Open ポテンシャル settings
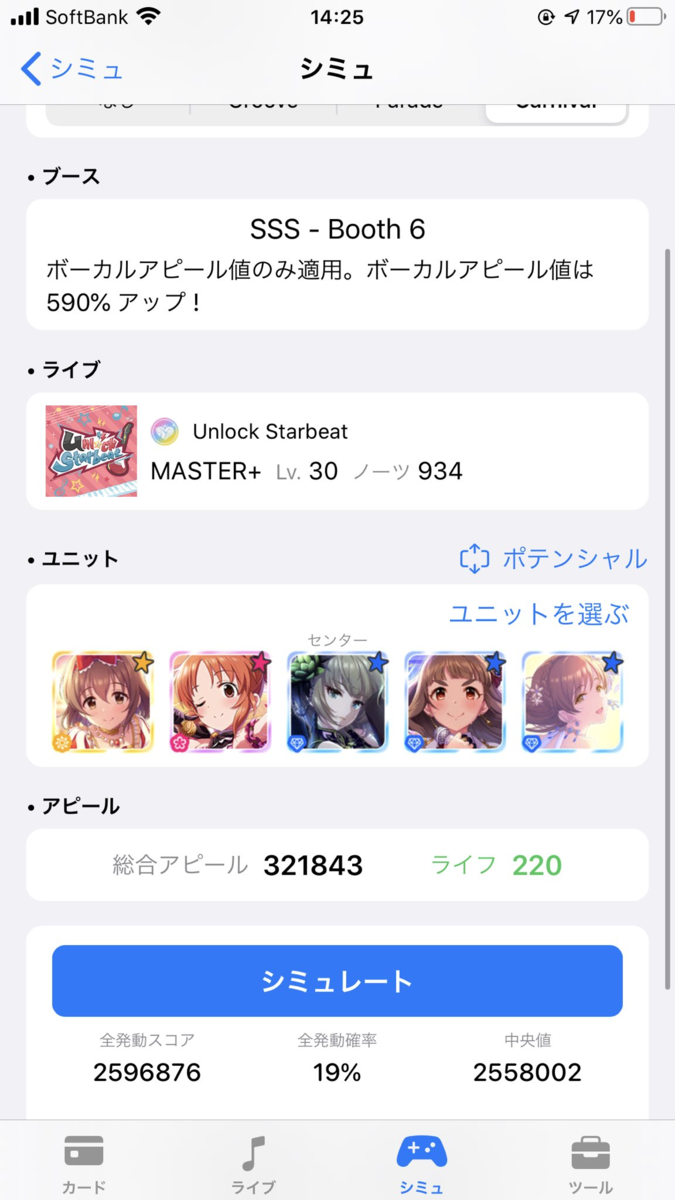The image size is (675, 1200). click(553, 559)
